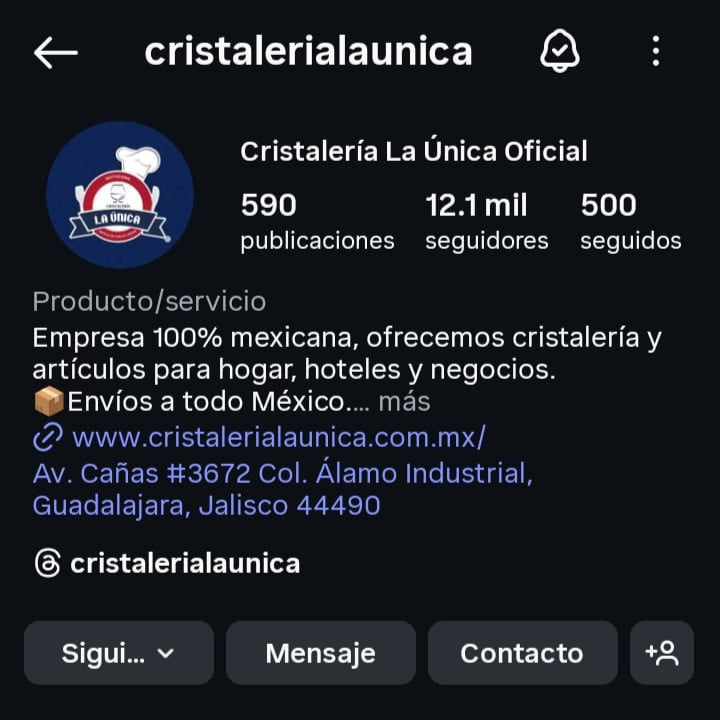720x720 pixels.
Task: Open the 12.1 mil seguidores list
Action: tap(486, 221)
